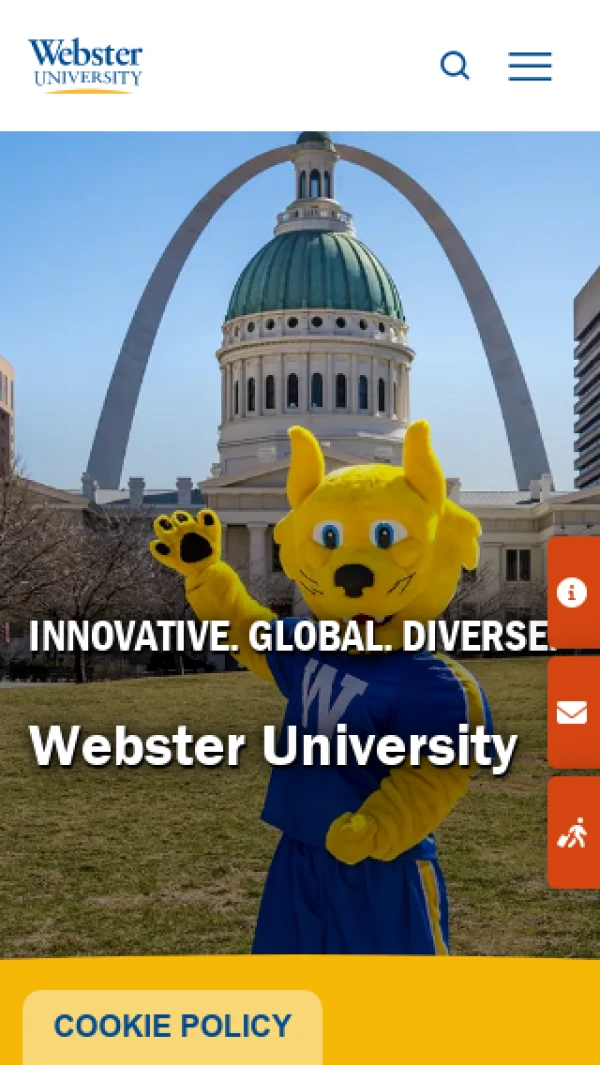600x1065 pixels.
Task: Open the request info side button
Action: [573, 593]
